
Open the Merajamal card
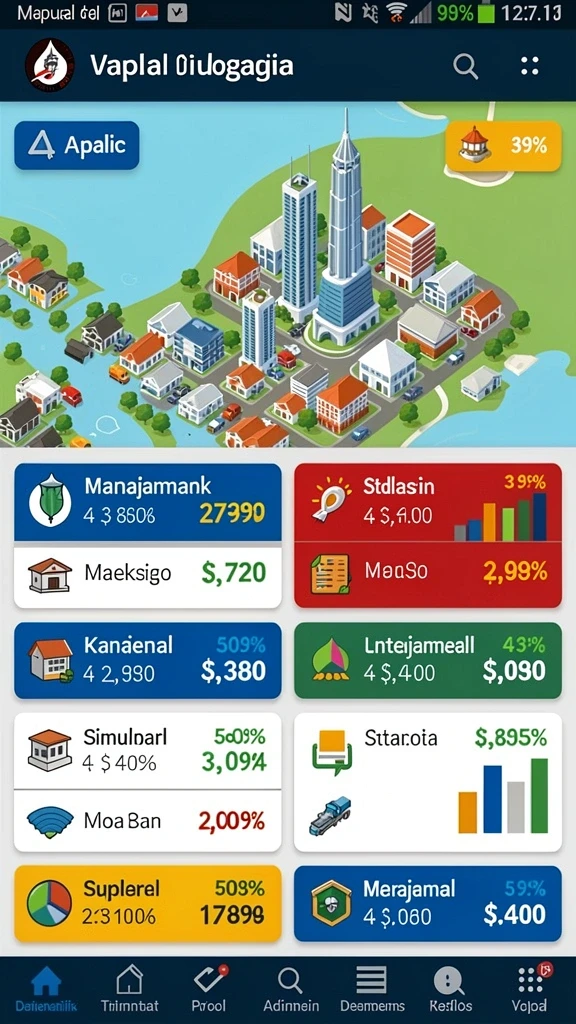coord(428,904)
